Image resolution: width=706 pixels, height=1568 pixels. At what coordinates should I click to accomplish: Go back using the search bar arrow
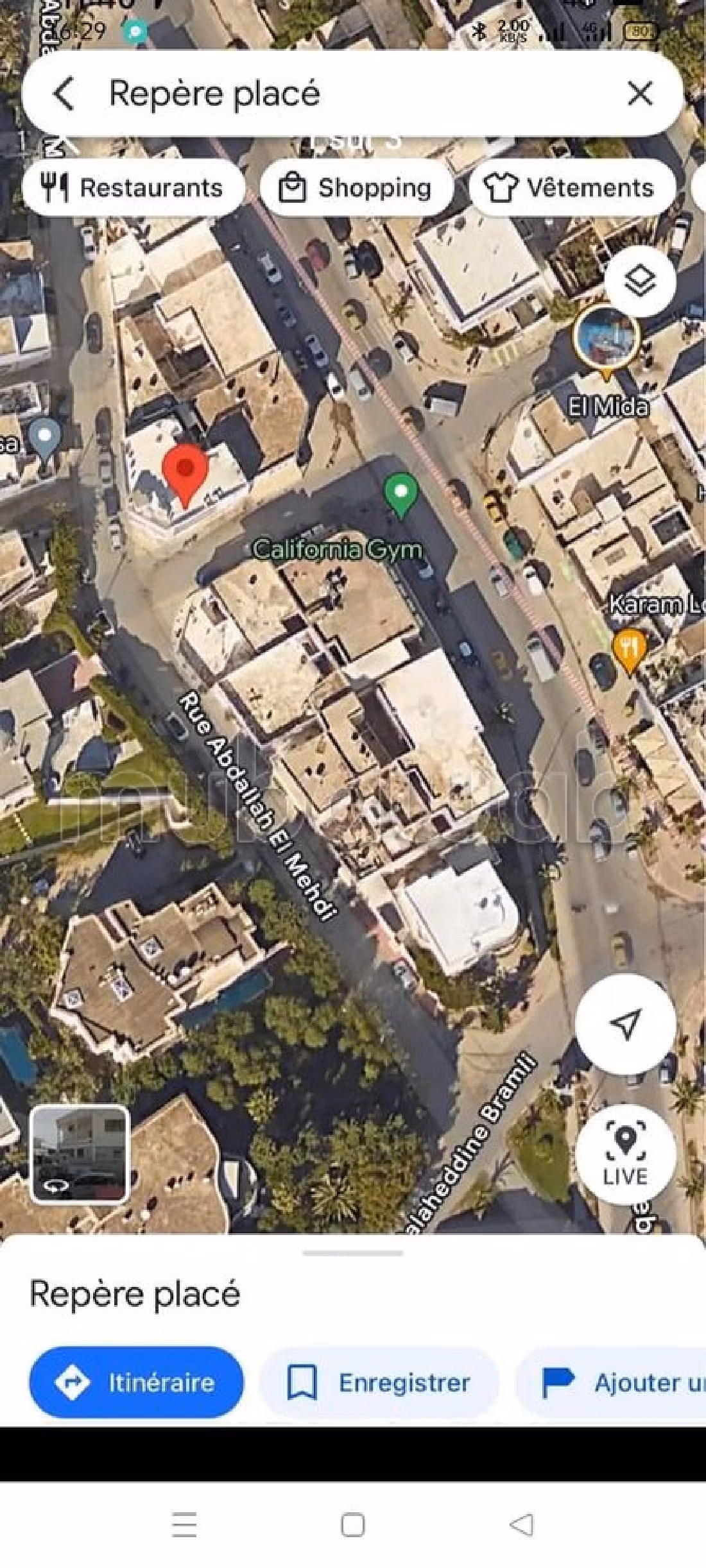64,94
